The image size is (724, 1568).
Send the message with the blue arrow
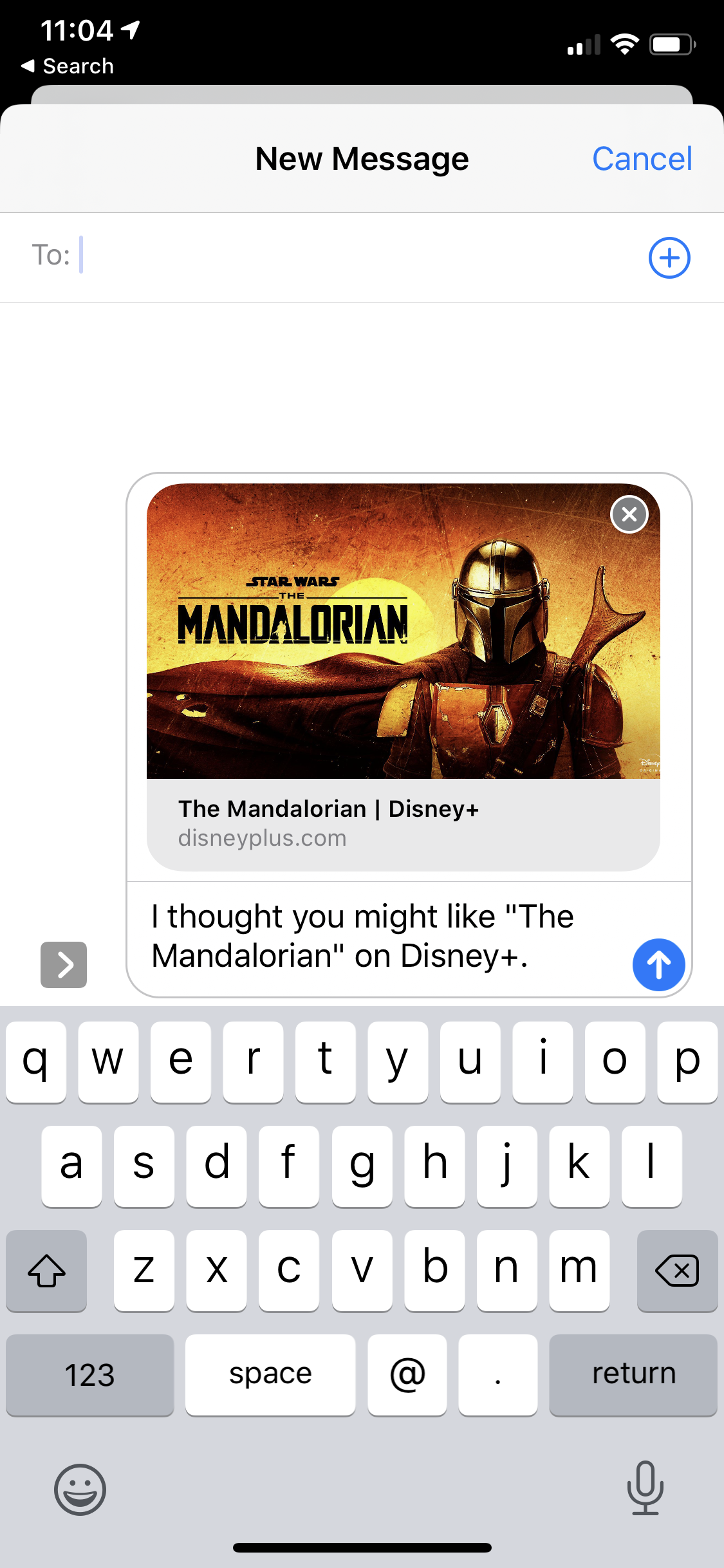click(x=658, y=964)
